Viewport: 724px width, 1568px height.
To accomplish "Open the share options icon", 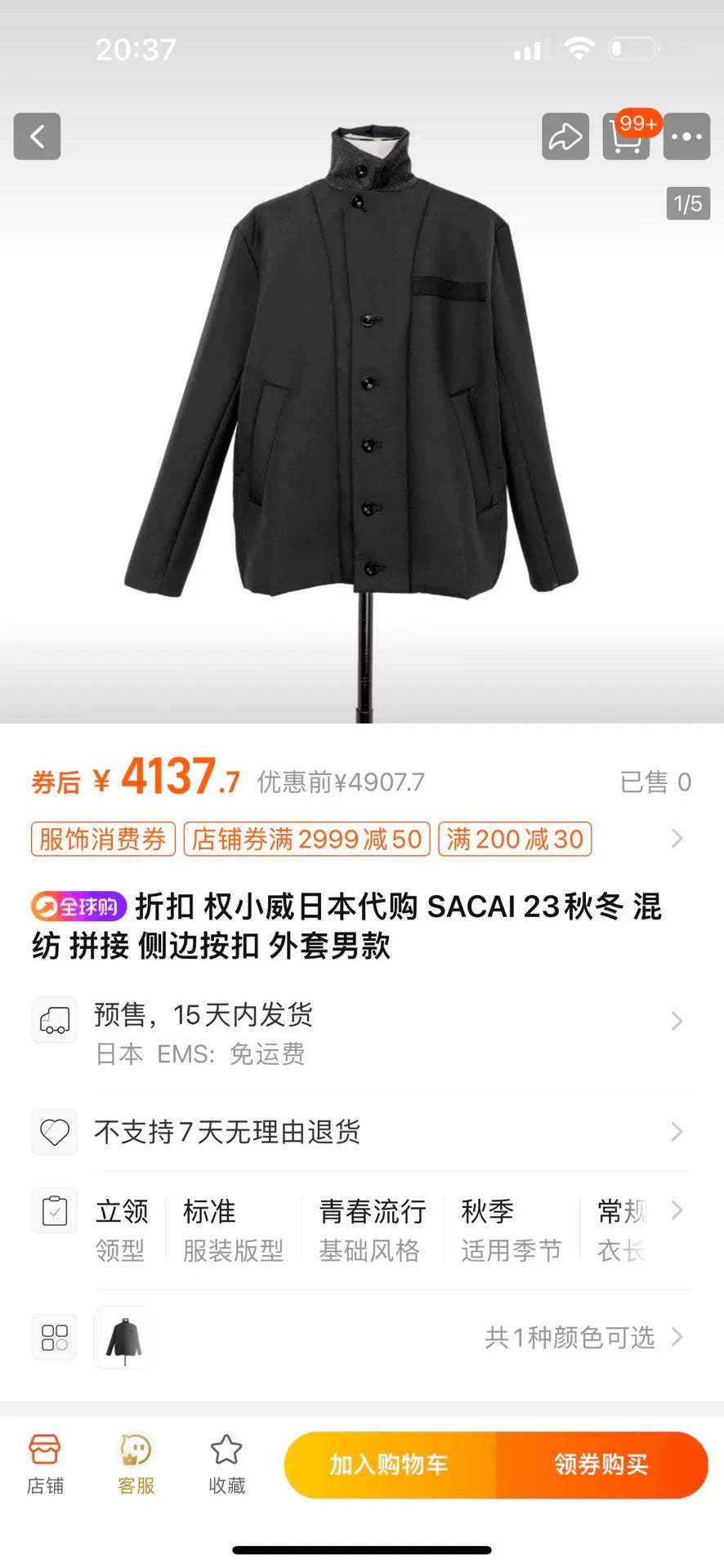I will [x=565, y=136].
